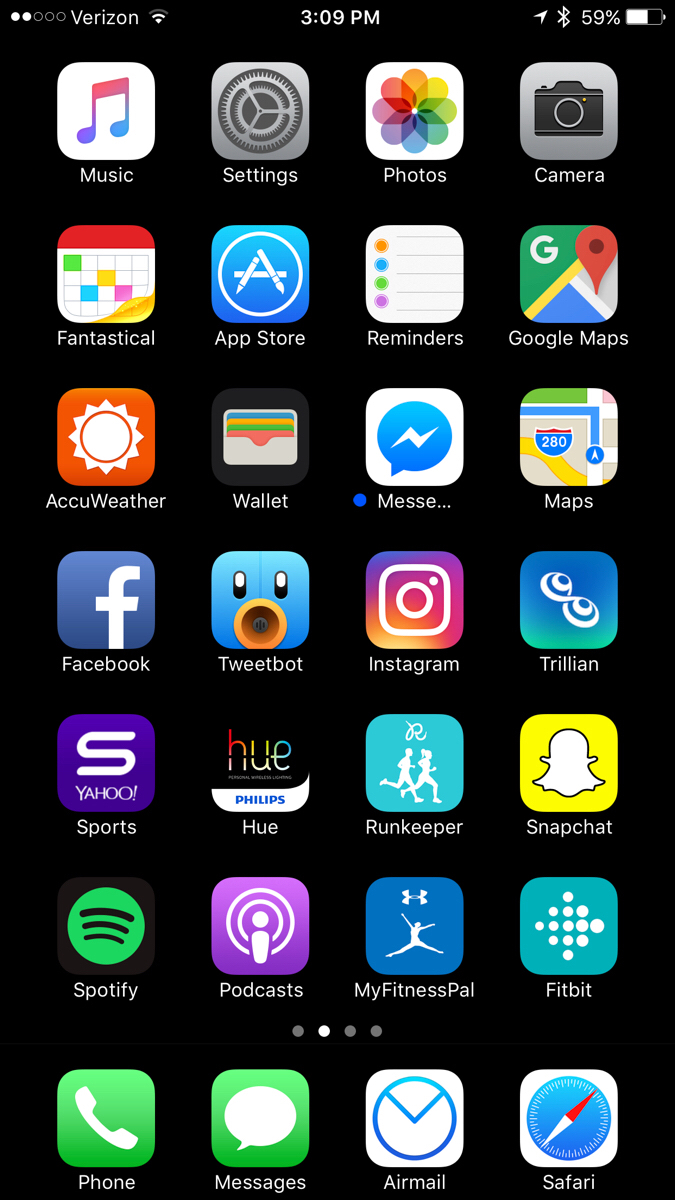Launch Spotify
This screenshot has height=1200, width=676.
click(106, 926)
